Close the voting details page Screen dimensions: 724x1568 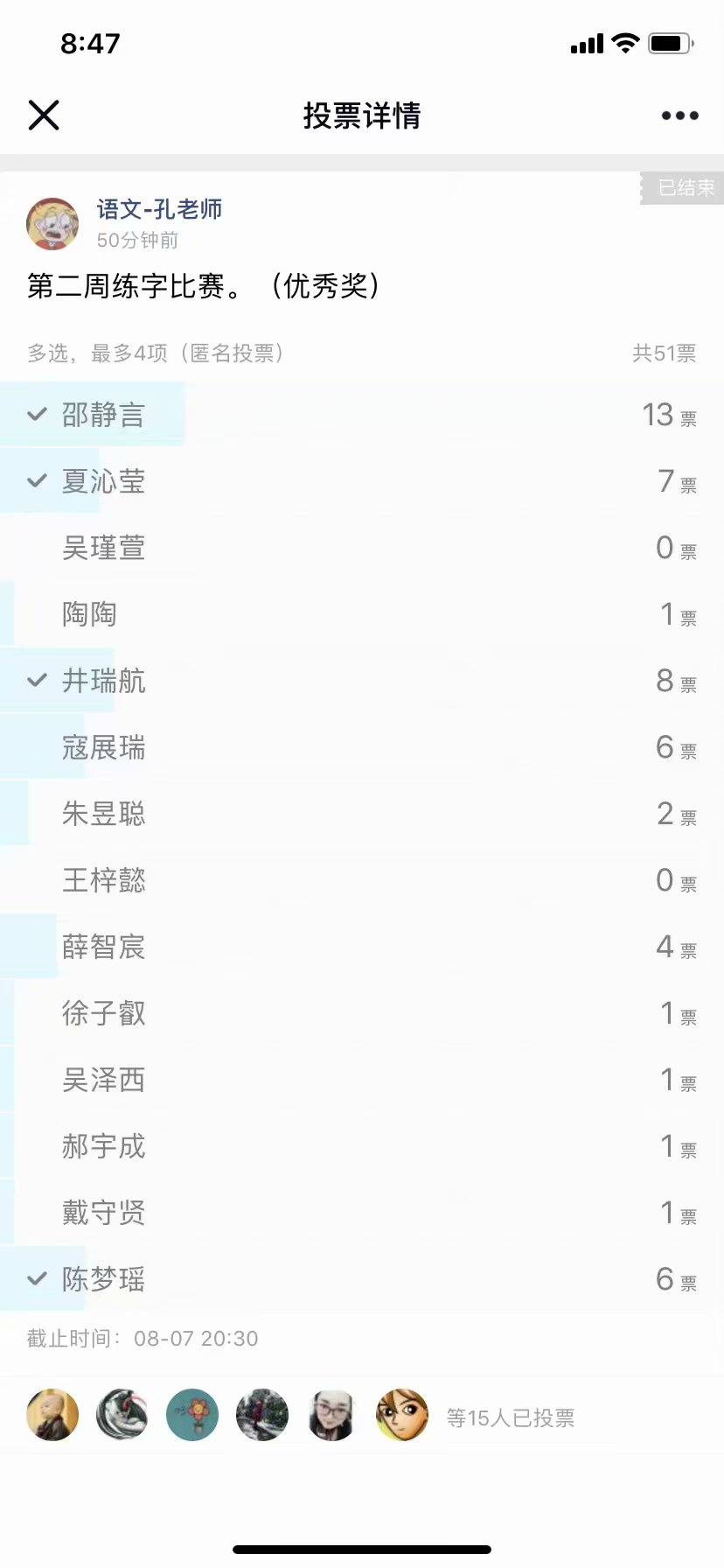pyautogui.click(x=44, y=115)
